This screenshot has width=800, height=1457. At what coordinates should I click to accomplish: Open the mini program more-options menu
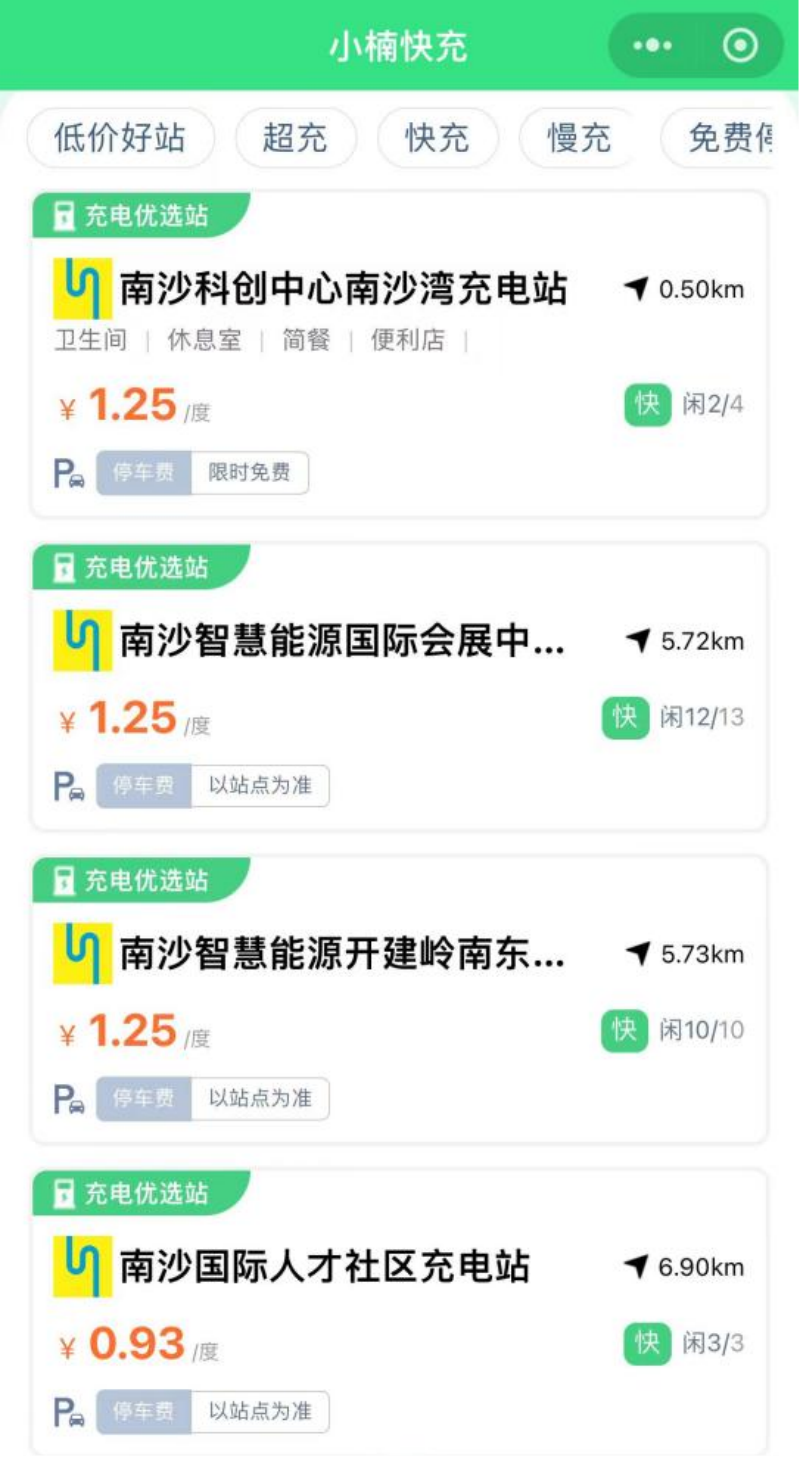pyautogui.click(x=652, y=46)
